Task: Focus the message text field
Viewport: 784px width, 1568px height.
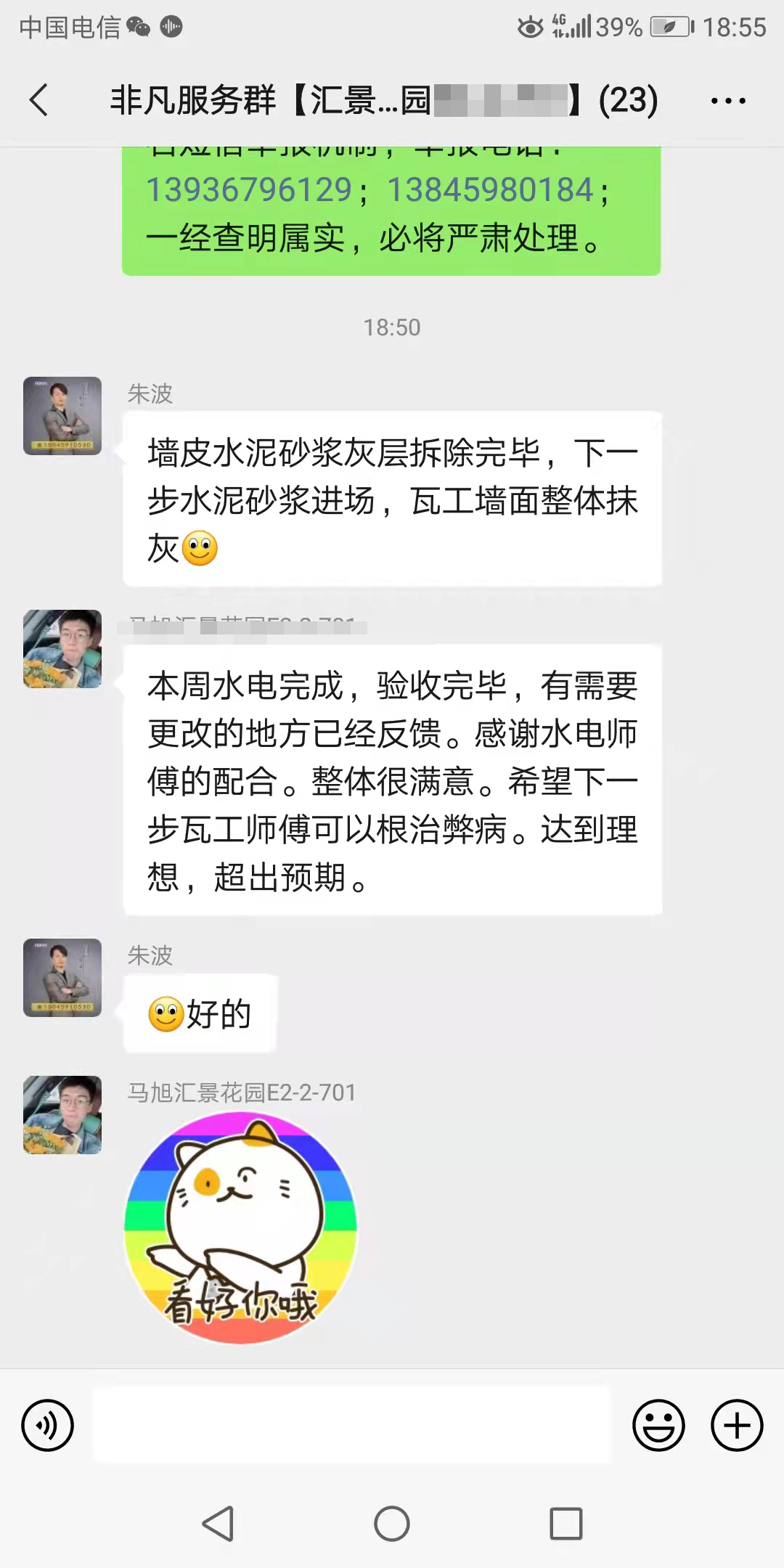Action: pyautogui.click(x=351, y=1424)
